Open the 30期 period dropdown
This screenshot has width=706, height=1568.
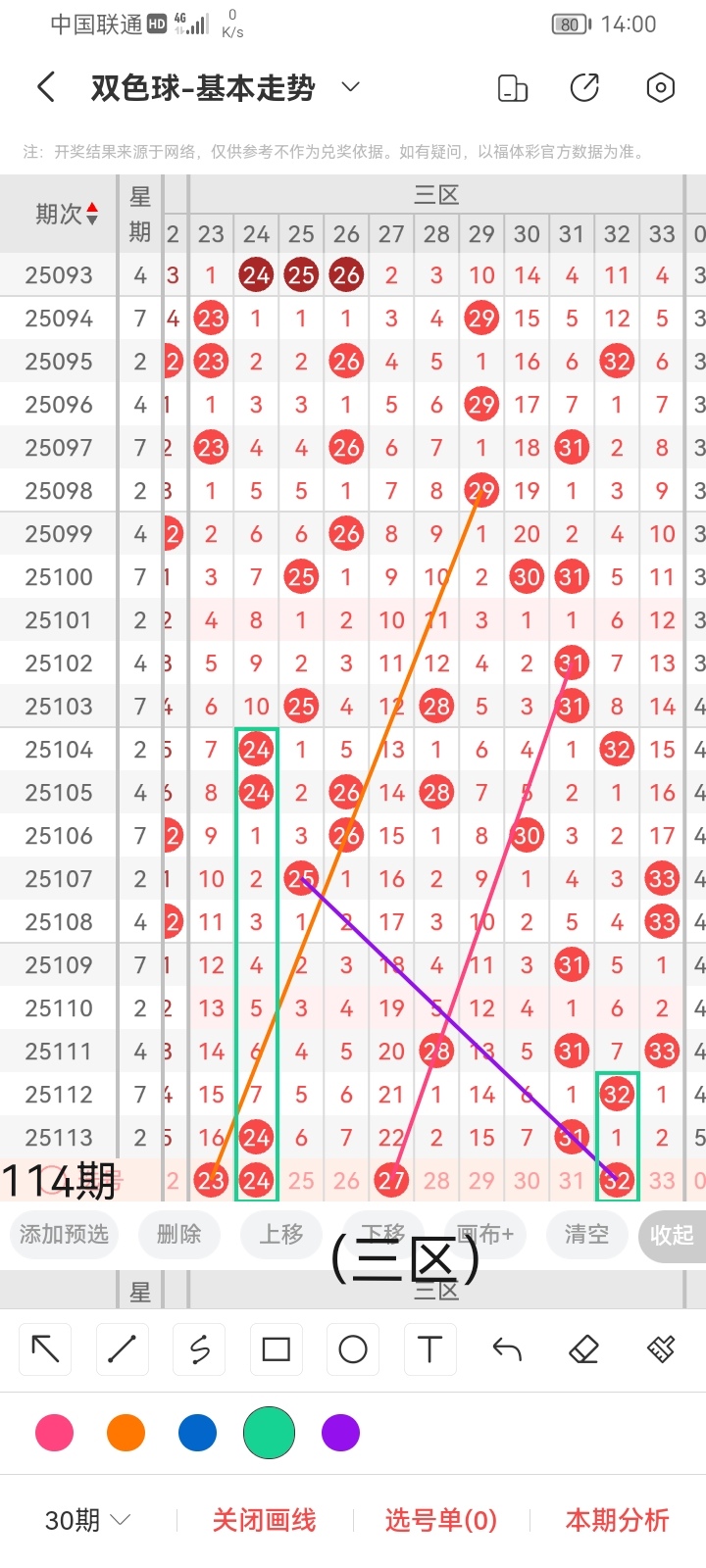[x=88, y=1520]
